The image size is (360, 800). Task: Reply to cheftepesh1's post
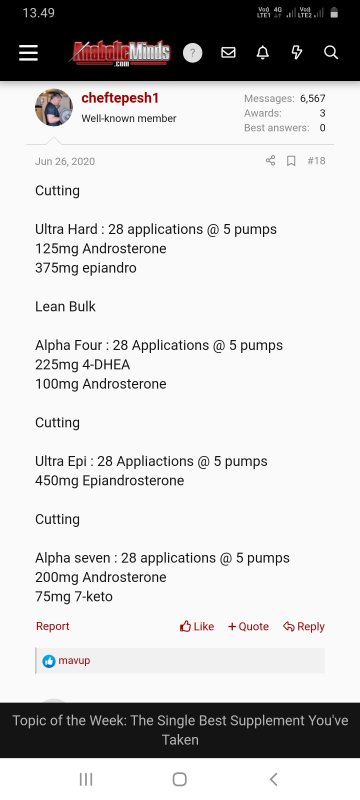pos(304,627)
